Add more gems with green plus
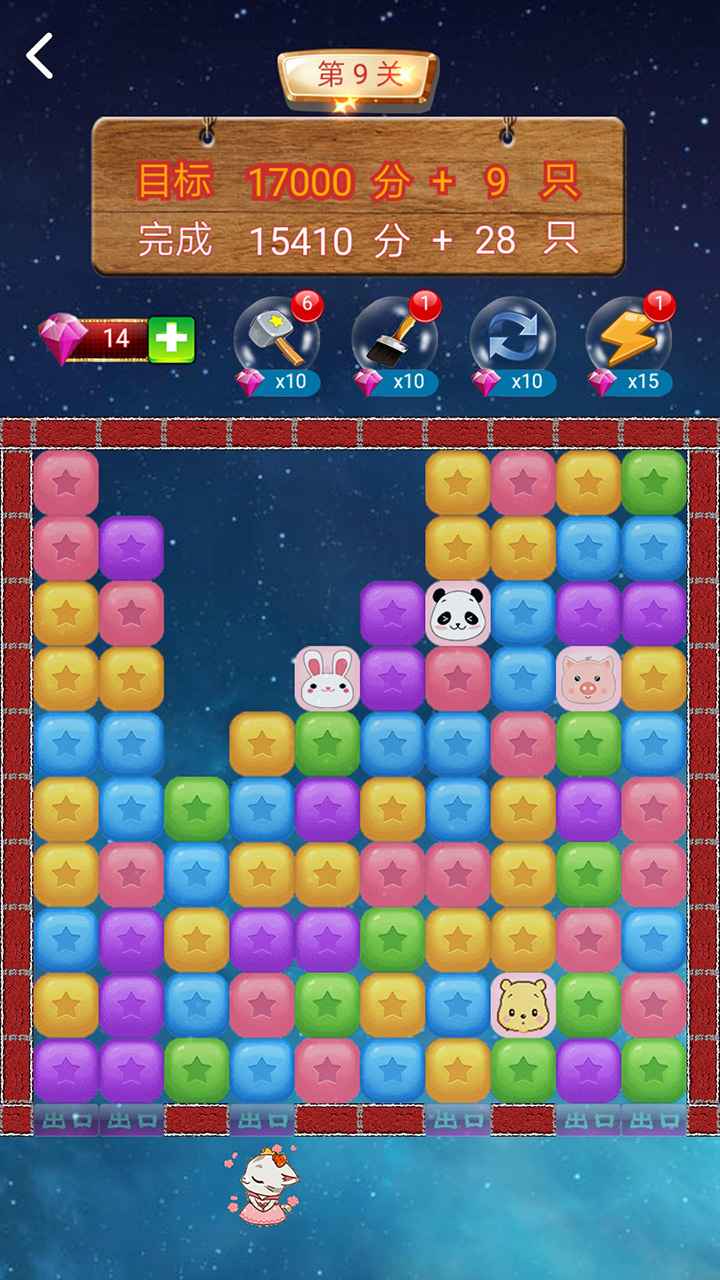Viewport: 720px width, 1280px height. (x=171, y=339)
